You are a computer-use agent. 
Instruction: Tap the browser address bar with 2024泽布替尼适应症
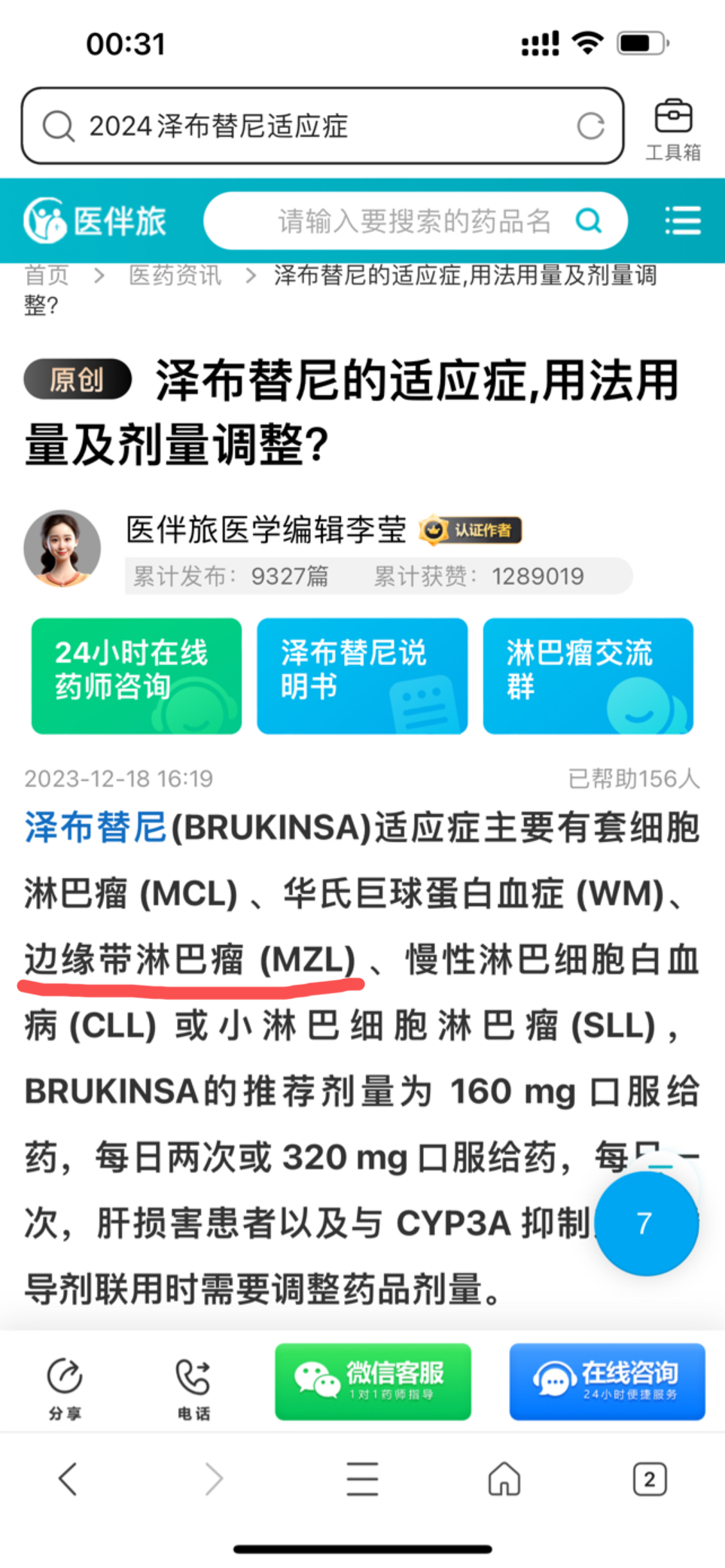[x=301, y=126]
